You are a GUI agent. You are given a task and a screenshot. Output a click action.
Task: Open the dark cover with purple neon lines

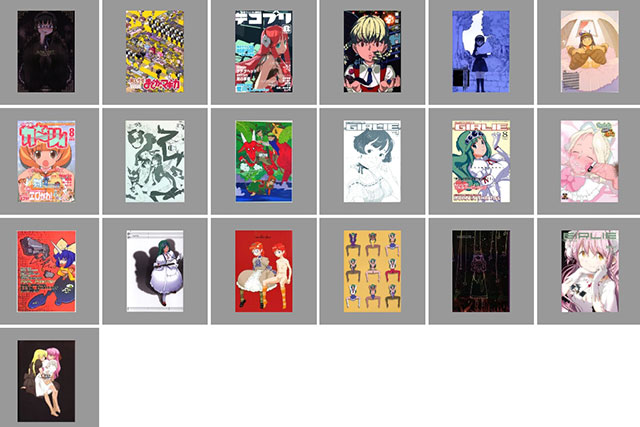pyautogui.click(x=480, y=268)
